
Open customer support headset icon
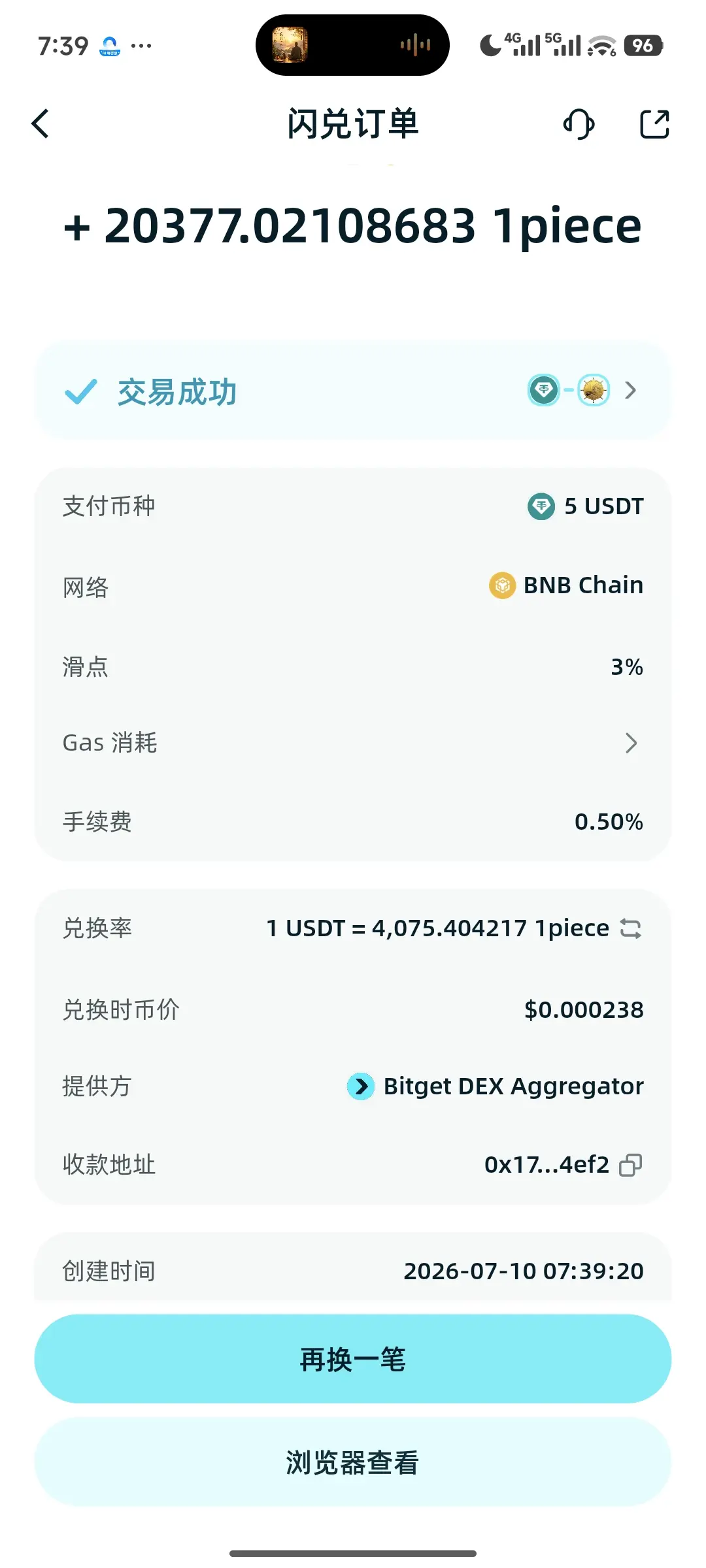(x=579, y=123)
